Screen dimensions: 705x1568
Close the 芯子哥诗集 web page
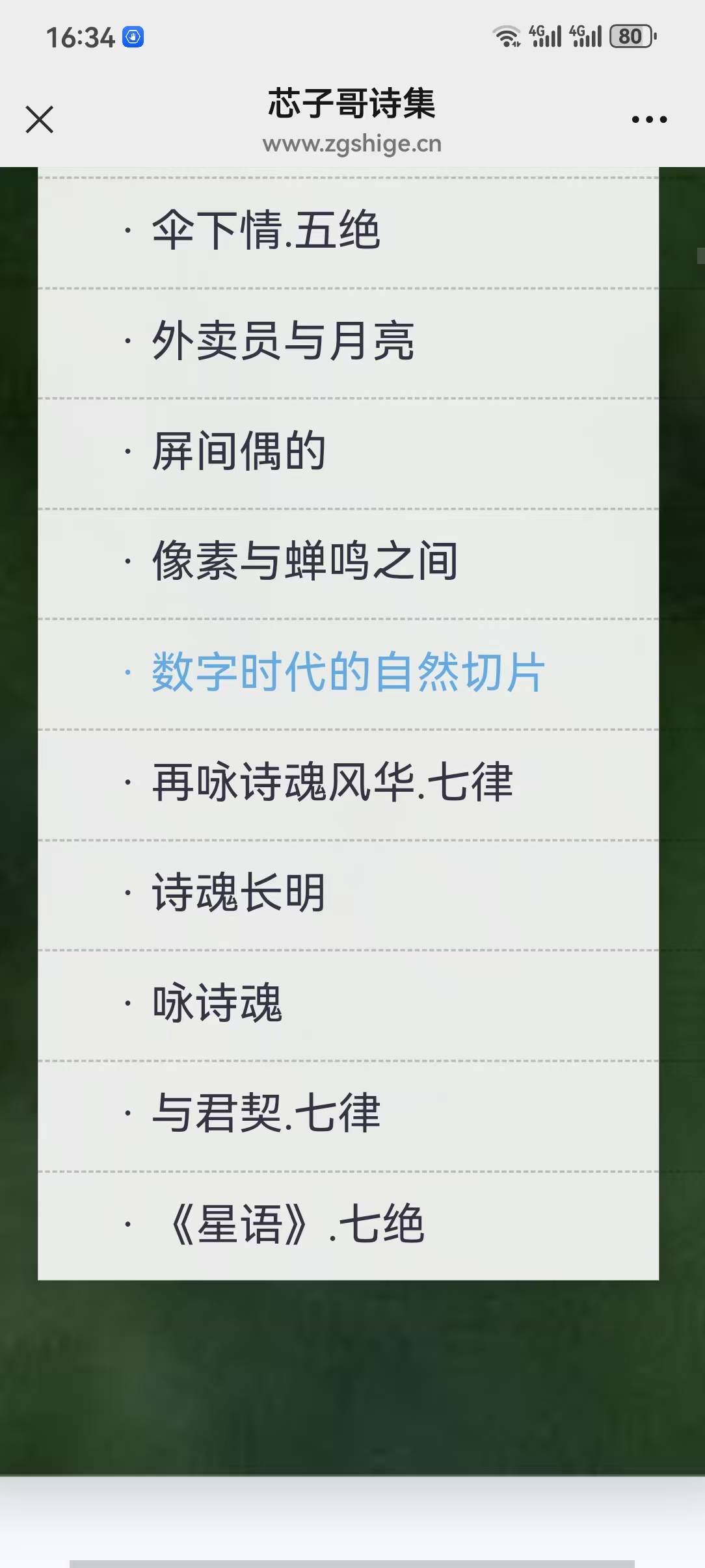(x=40, y=120)
